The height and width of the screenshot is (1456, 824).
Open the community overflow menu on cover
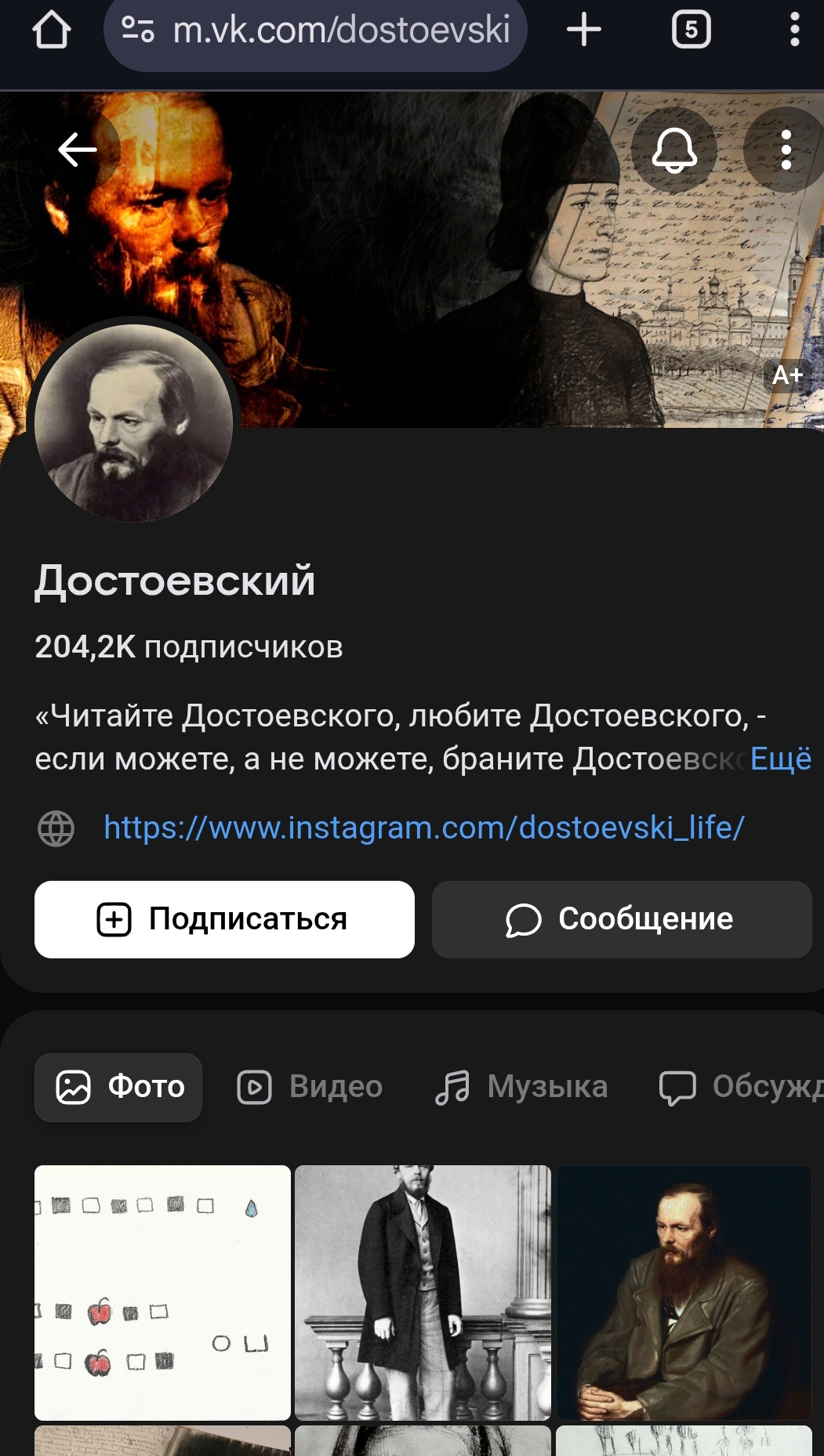(x=785, y=150)
